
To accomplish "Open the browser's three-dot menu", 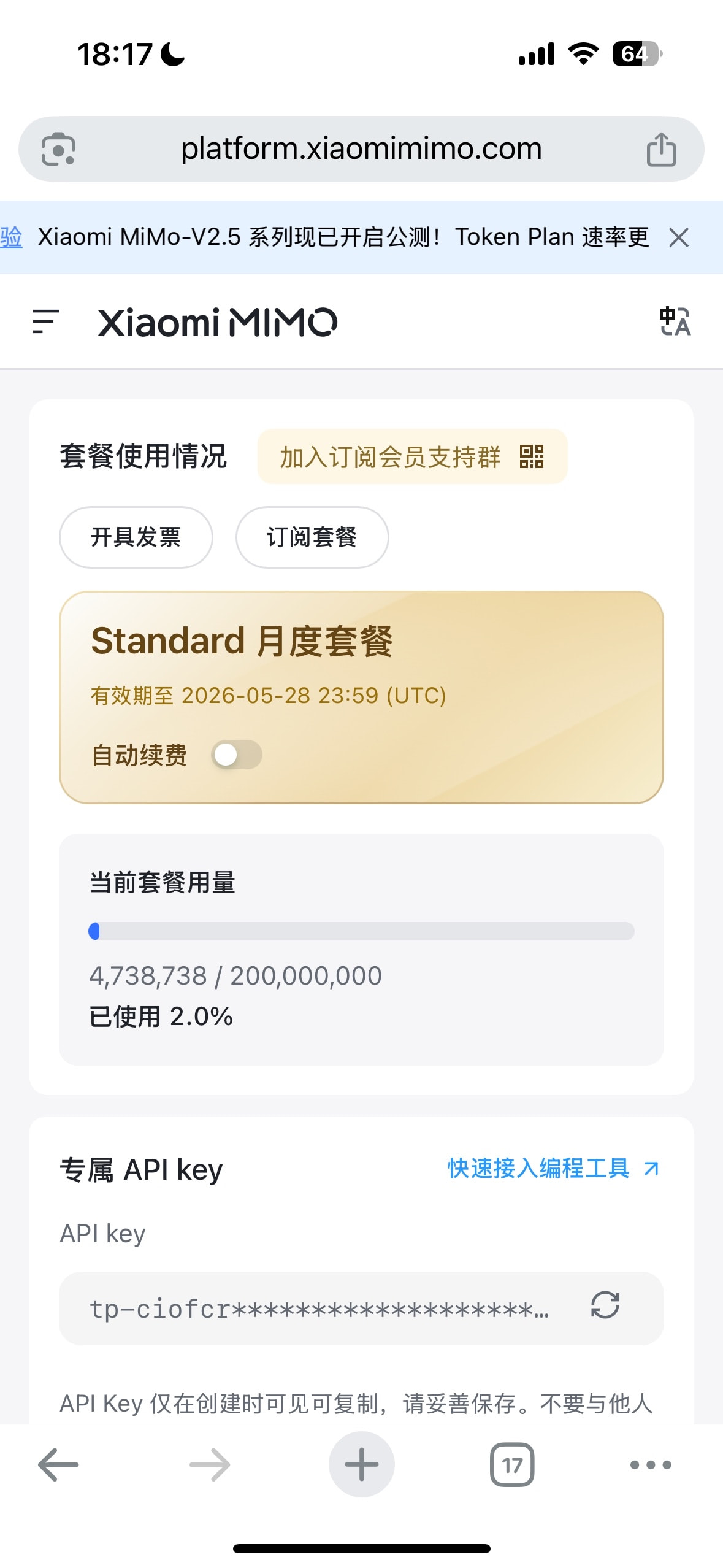I will point(651,1465).
